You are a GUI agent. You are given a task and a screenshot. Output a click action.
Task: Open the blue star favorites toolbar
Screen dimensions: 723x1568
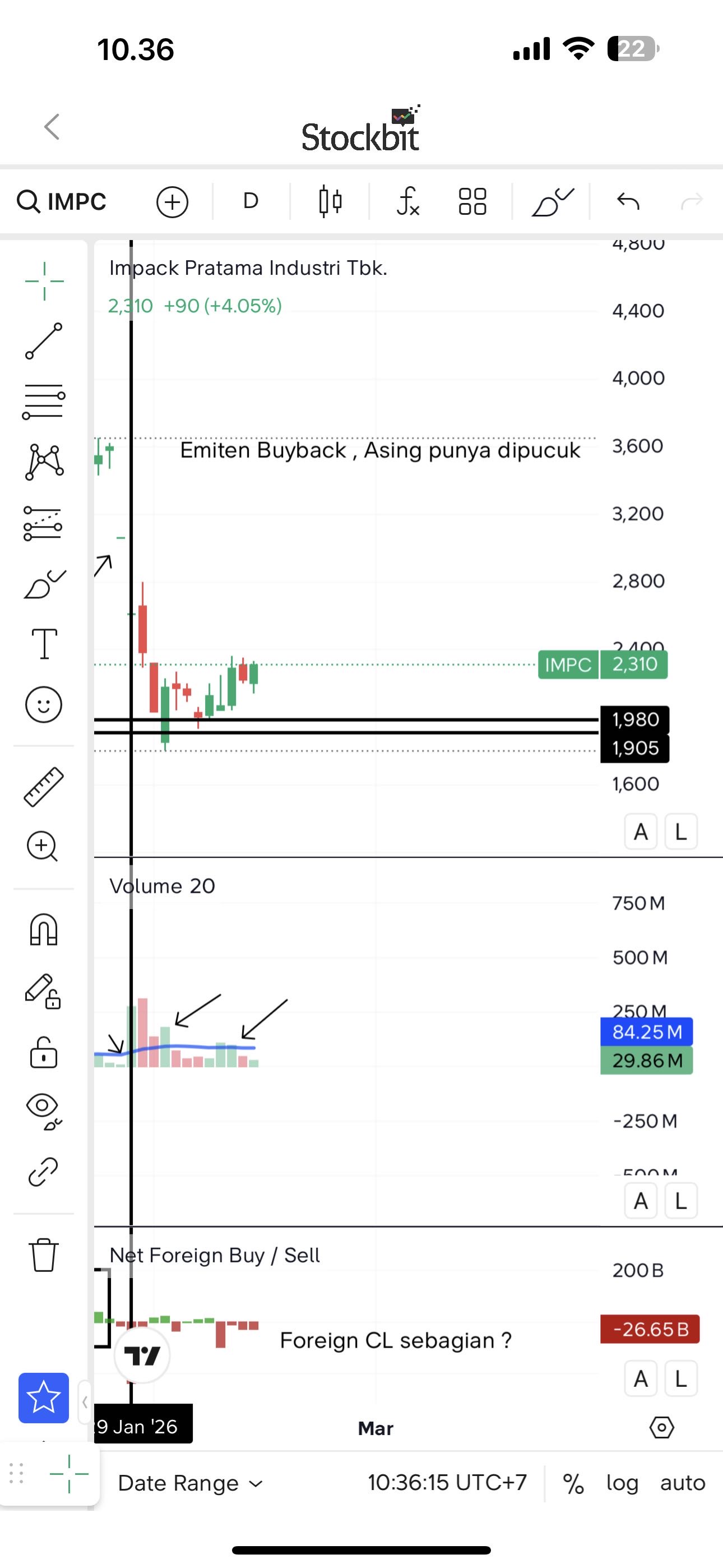point(44,1398)
